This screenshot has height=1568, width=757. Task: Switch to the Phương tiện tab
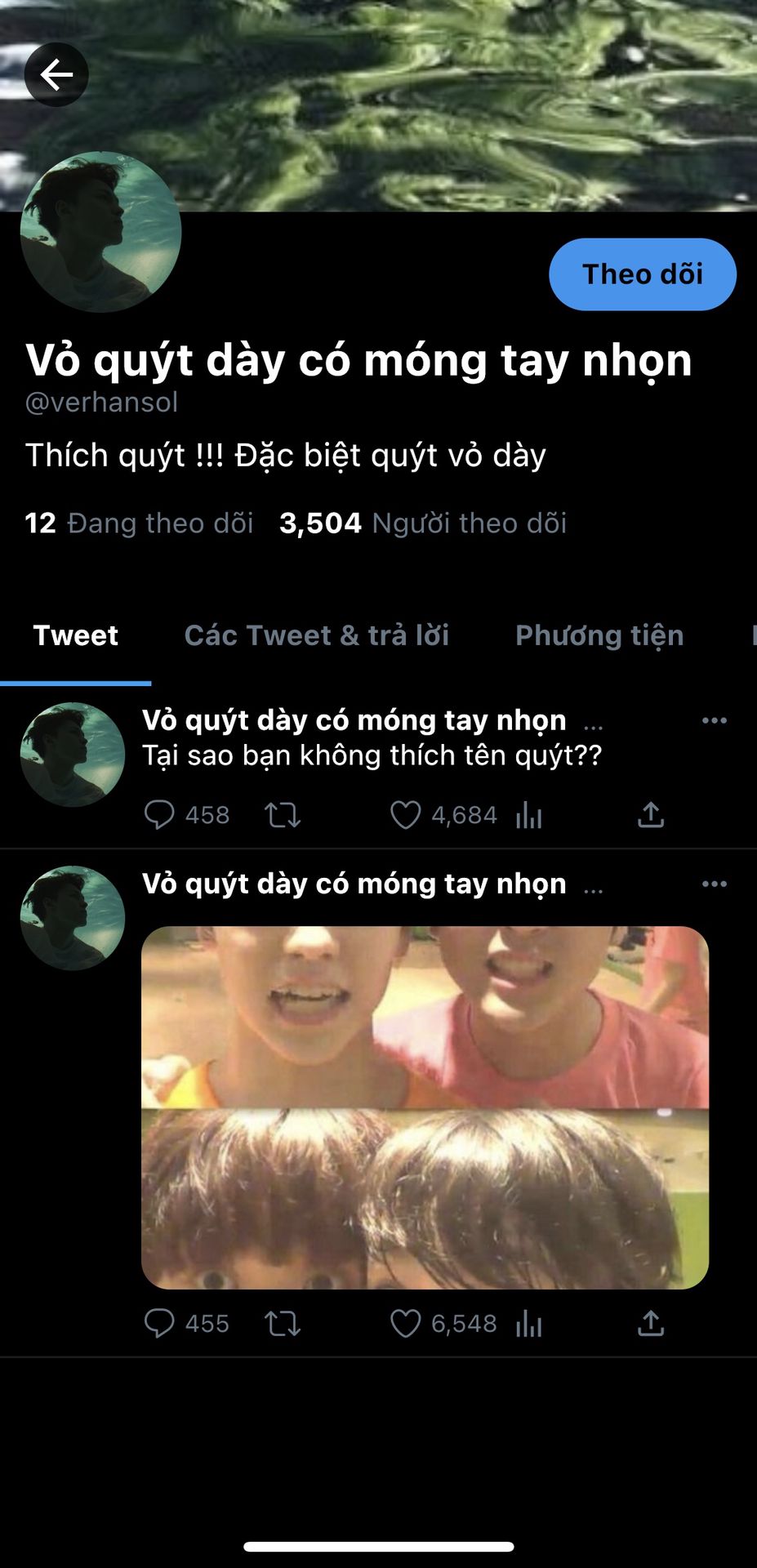(x=599, y=635)
